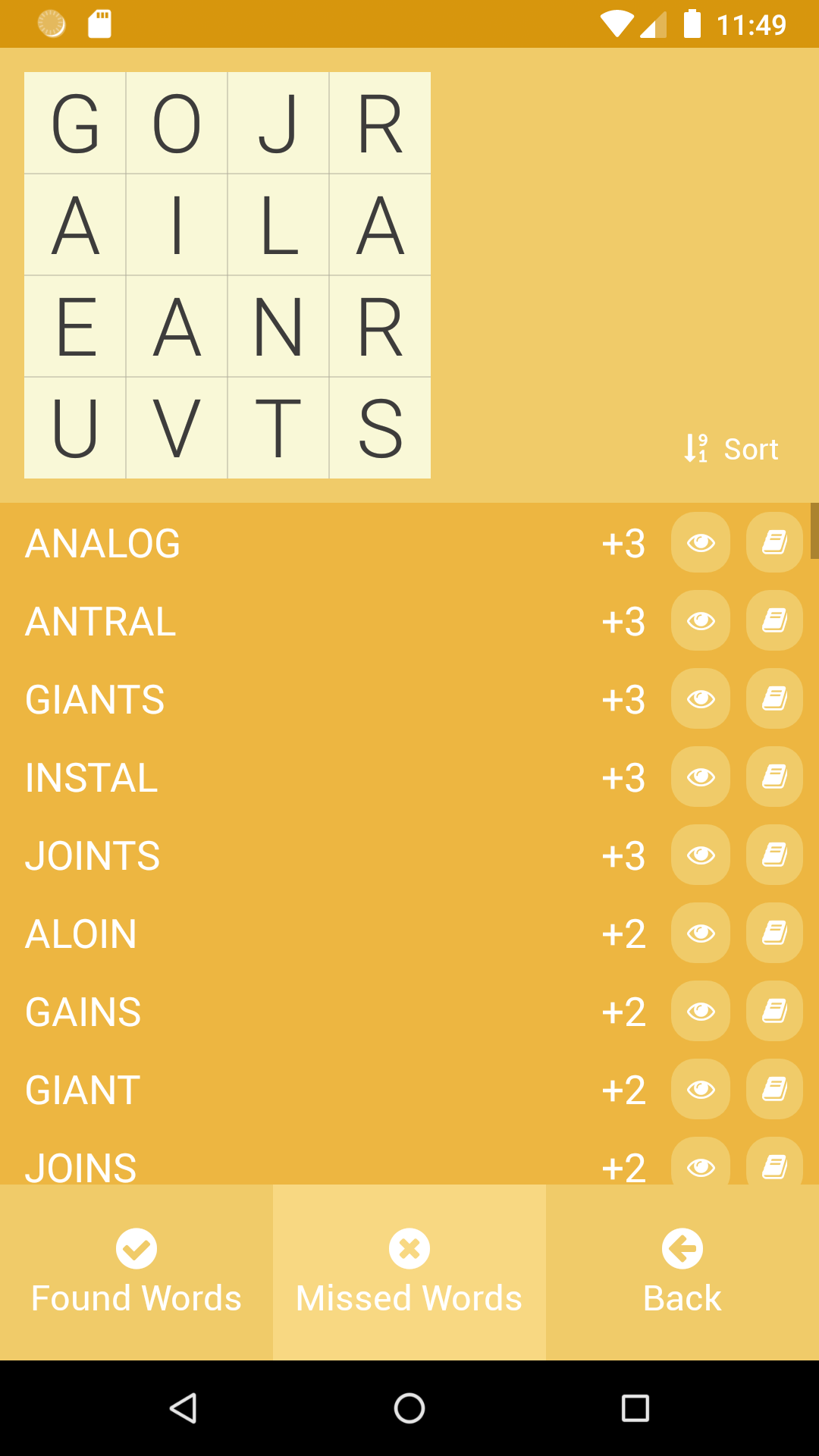Look up the GIANT definition
Viewport: 819px width, 1456px height.
(774, 1090)
